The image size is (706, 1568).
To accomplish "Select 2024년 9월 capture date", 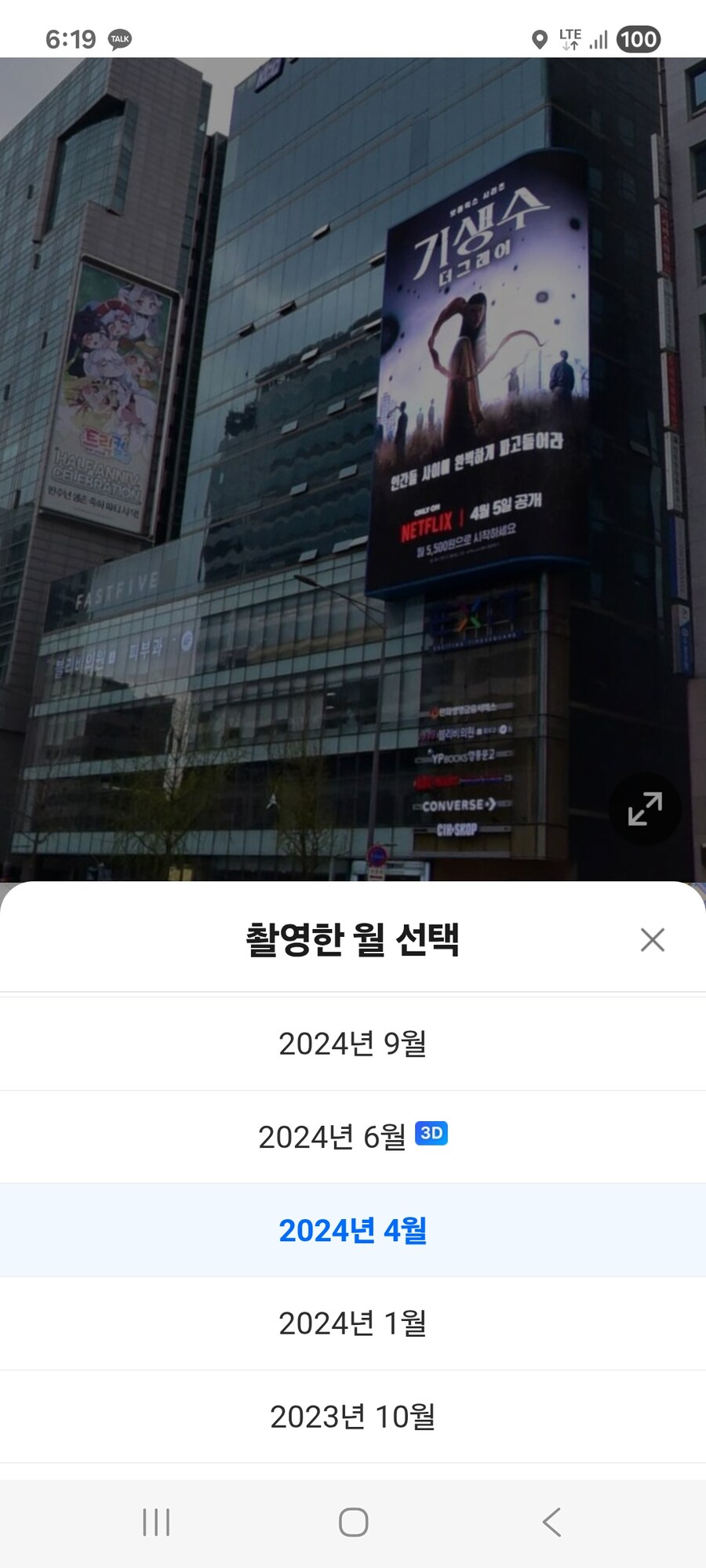I will coord(353,1044).
